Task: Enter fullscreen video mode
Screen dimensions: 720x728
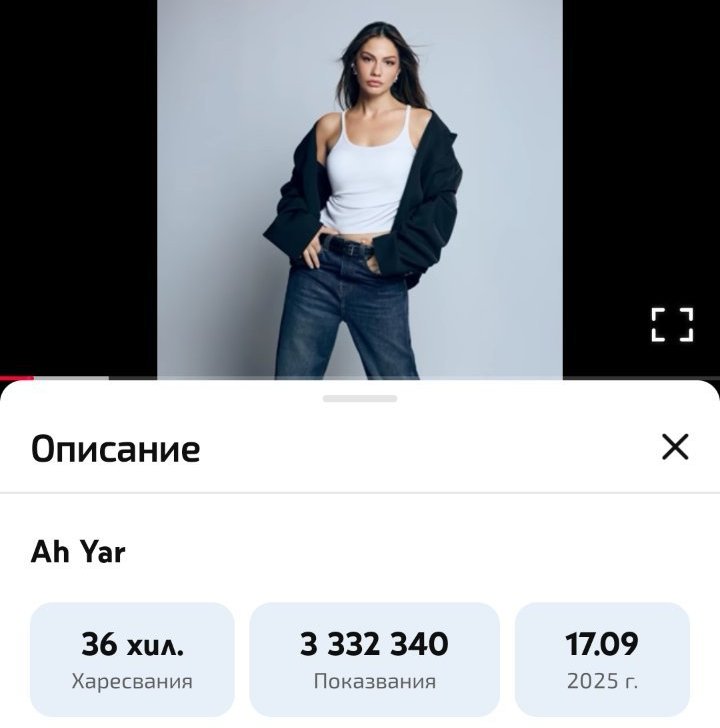Action: click(x=672, y=325)
